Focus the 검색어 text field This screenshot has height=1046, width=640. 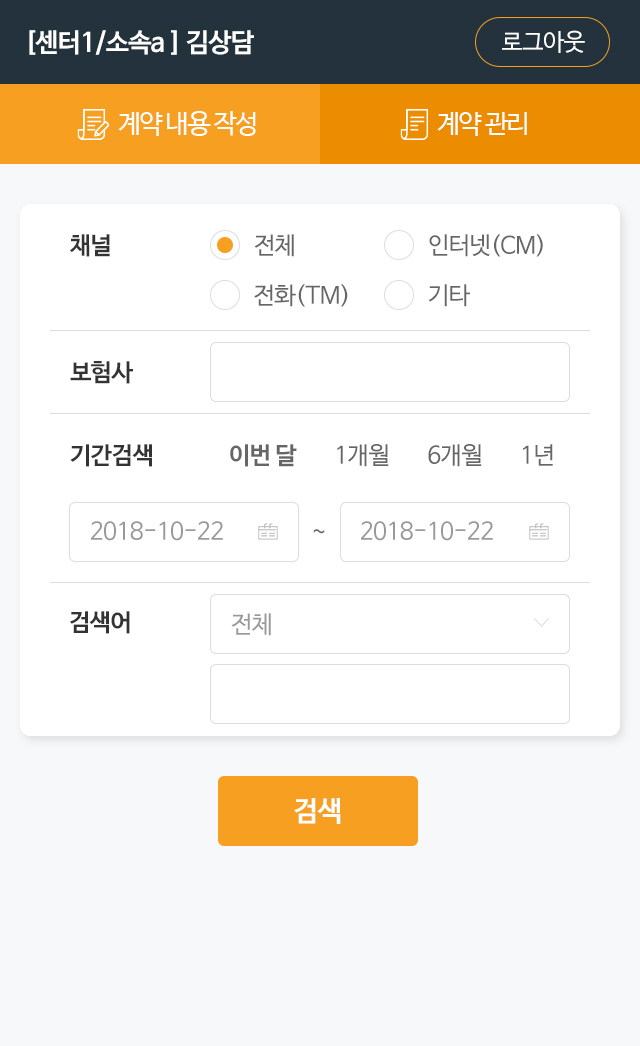pos(390,694)
